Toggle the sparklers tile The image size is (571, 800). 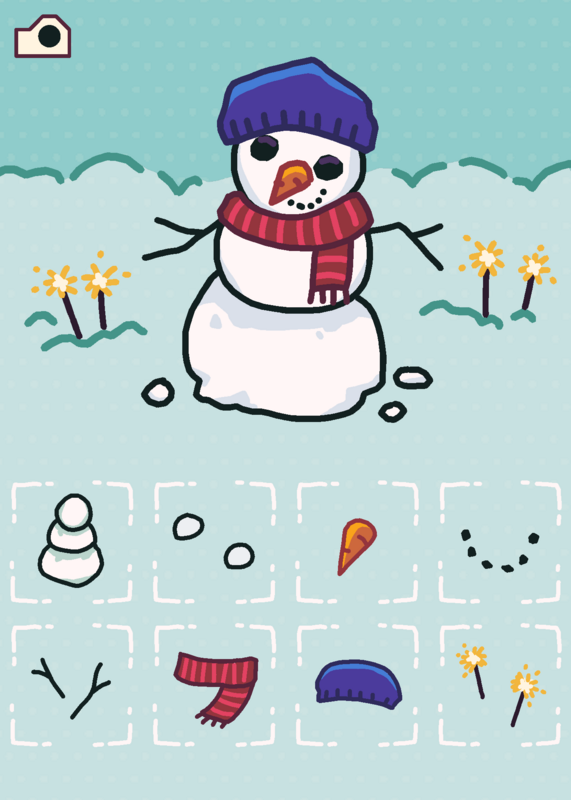(x=500, y=685)
